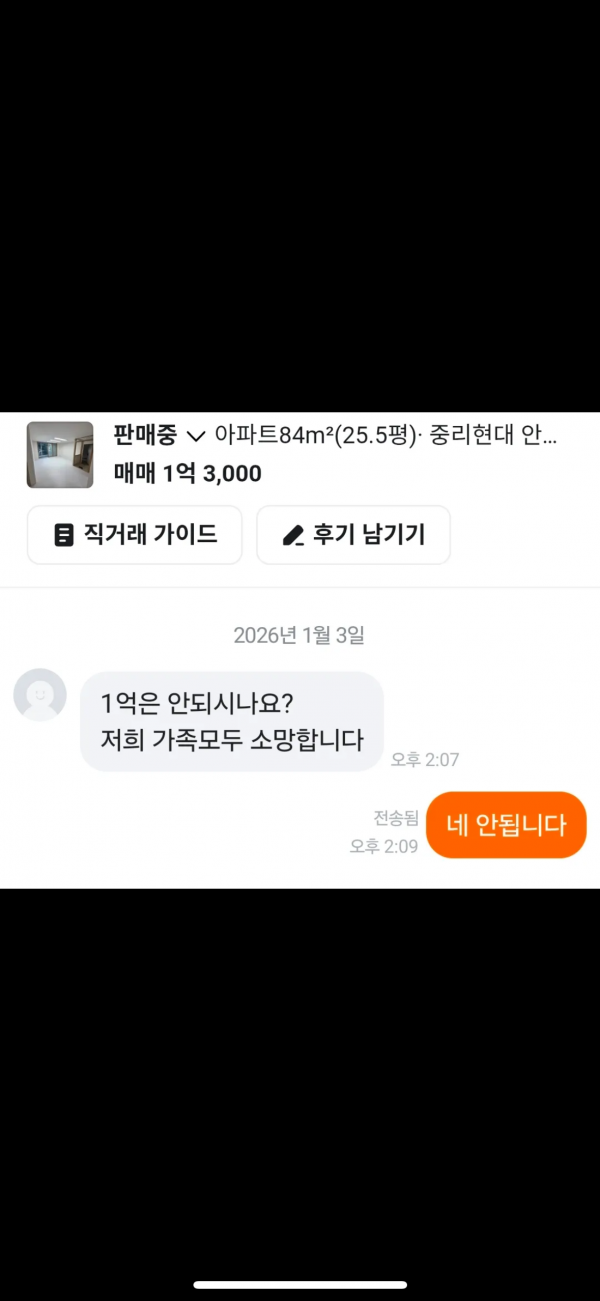The width and height of the screenshot is (600, 1301).
Task: Tap the 후기 남기기 button
Action: coord(353,535)
